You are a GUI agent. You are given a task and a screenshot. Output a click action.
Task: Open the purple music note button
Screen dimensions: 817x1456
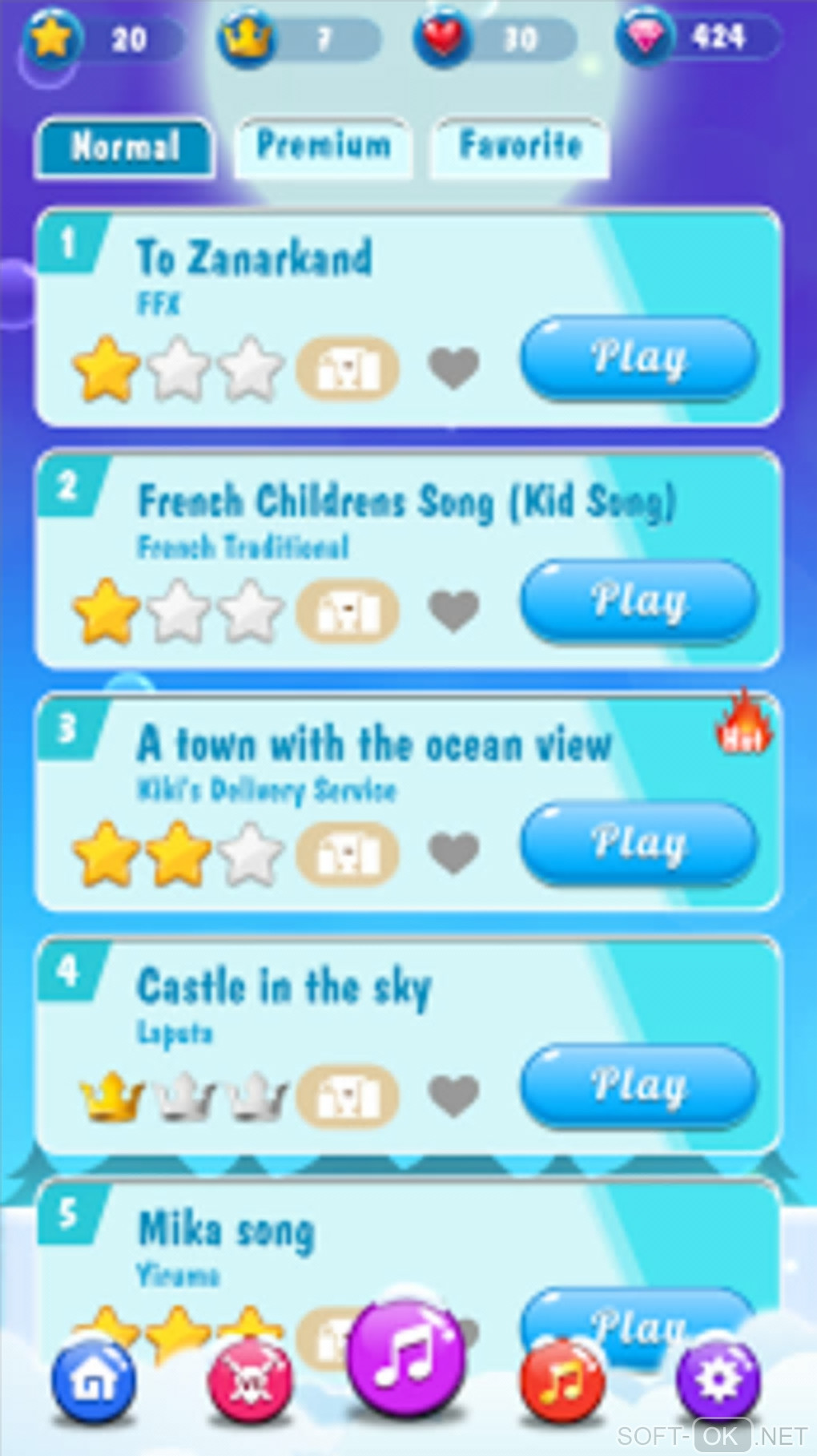click(x=407, y=1358)
